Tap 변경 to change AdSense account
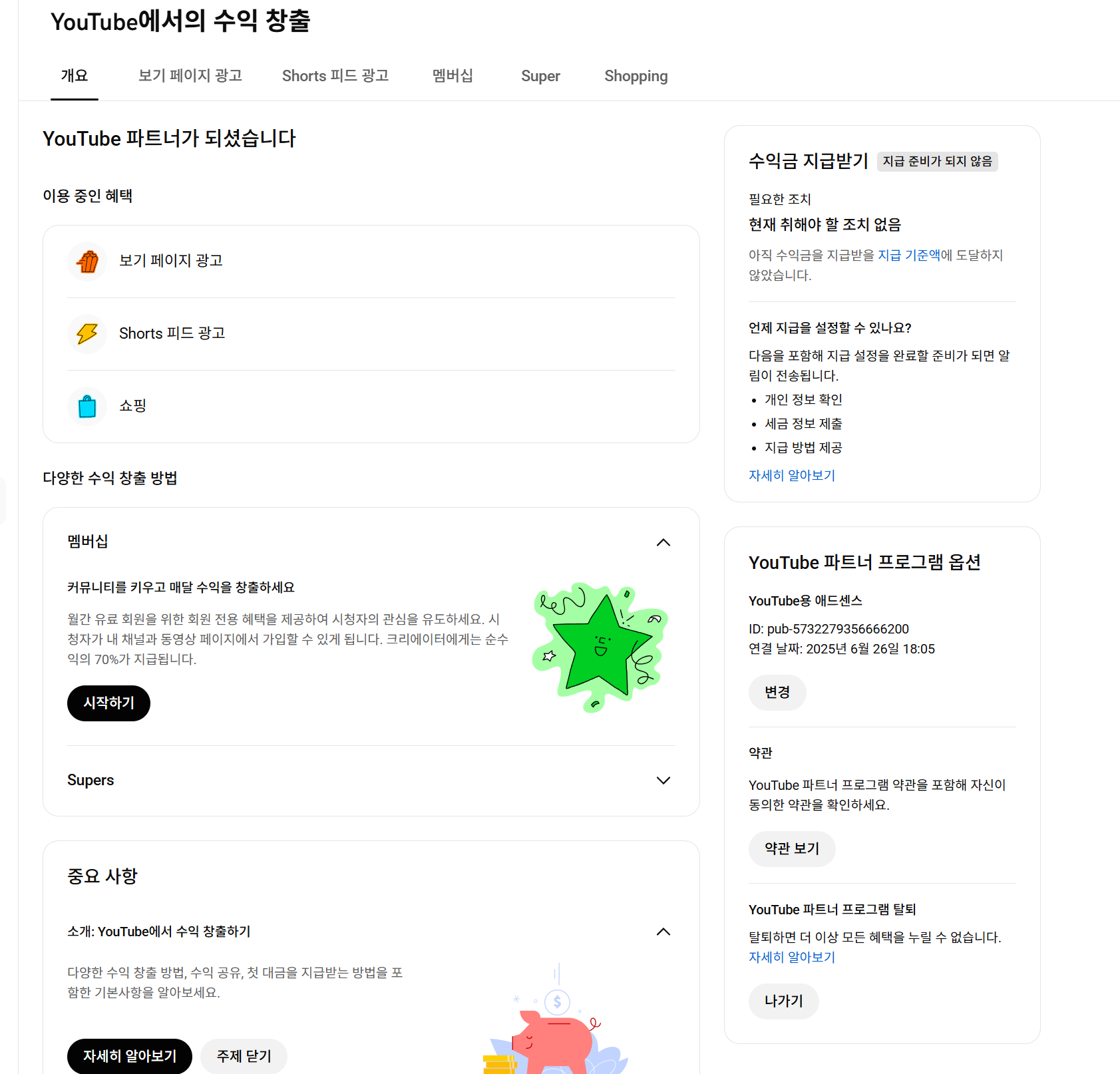Screen dimensions: 1120x1074 [x=777, y=693]
